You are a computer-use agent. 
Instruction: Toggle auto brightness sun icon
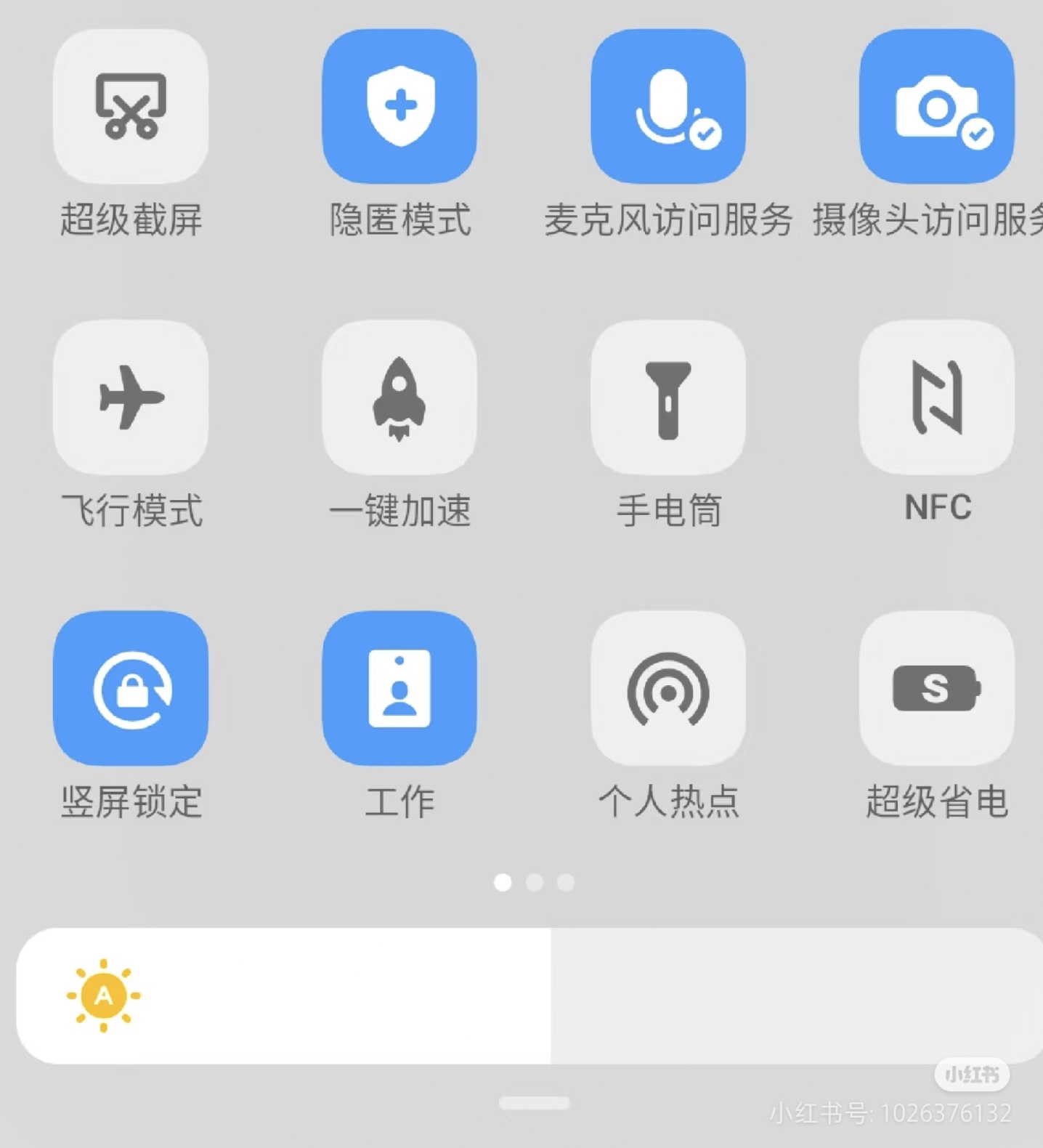(103, 995)
